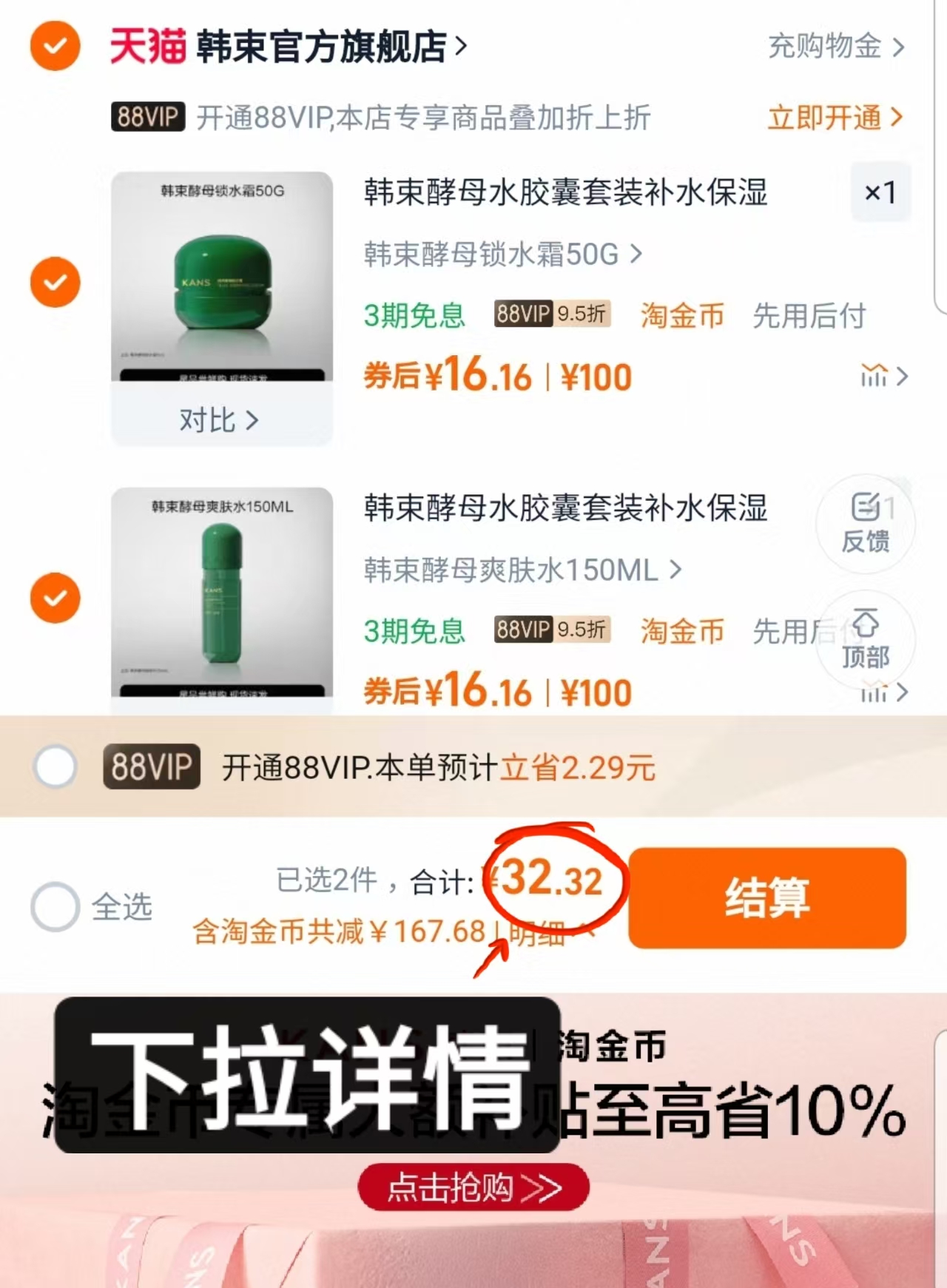Tap the 对比 compare link under the cream
Screen dimensions: 947x1288
[218, 419]
